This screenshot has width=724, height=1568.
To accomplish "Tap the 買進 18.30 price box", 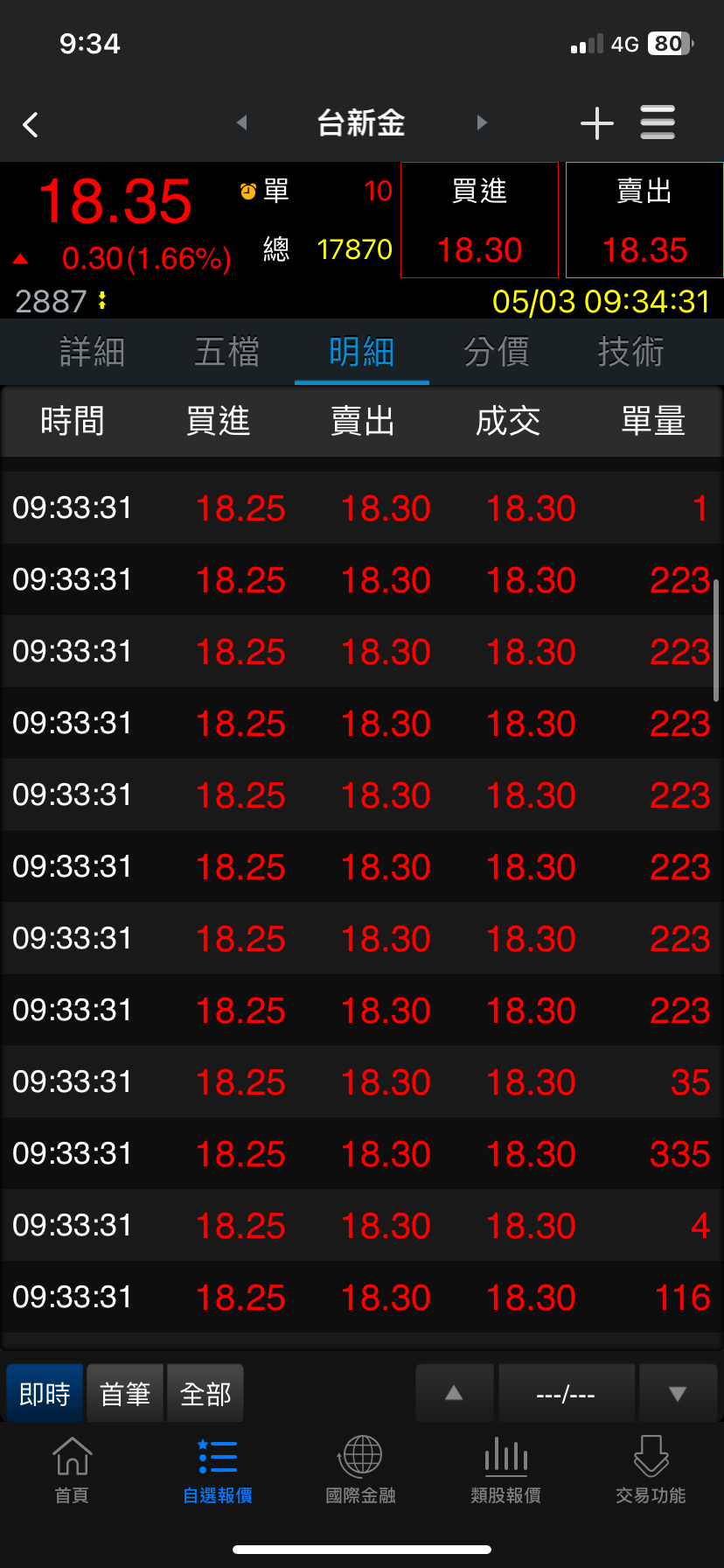I will click(x=479, y=220).
